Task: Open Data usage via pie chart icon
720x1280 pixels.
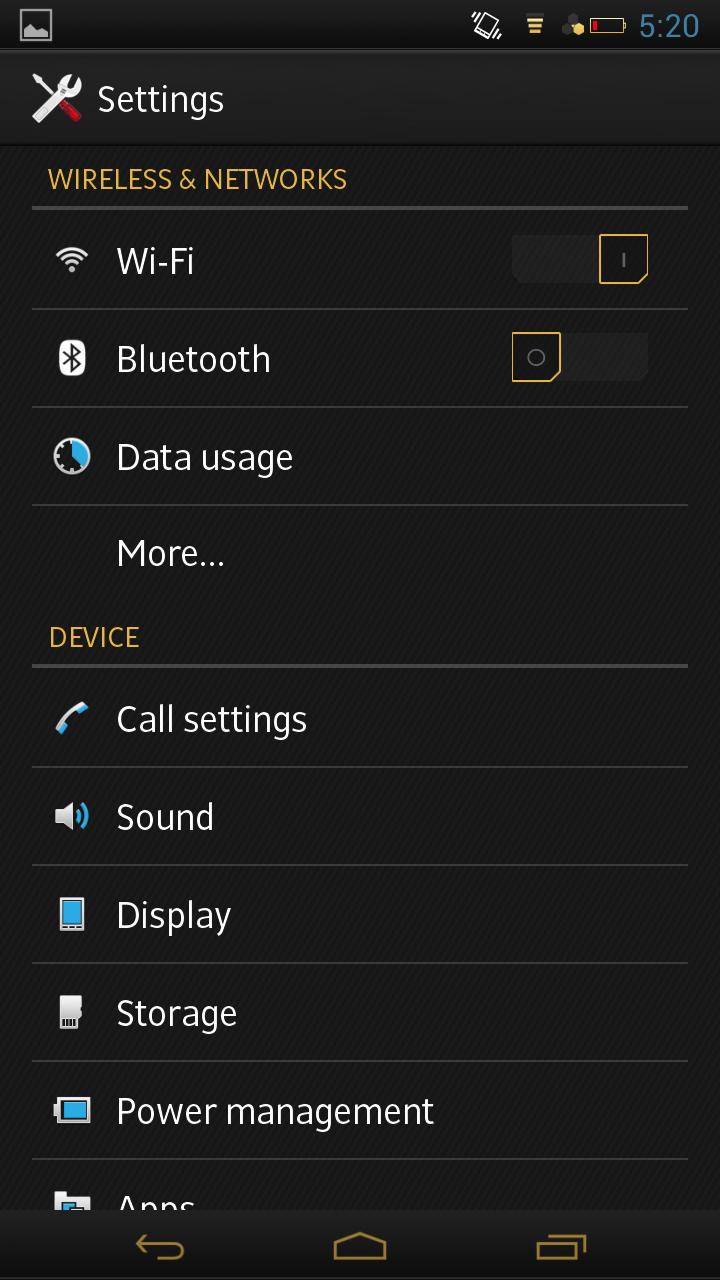Action: 71,455
